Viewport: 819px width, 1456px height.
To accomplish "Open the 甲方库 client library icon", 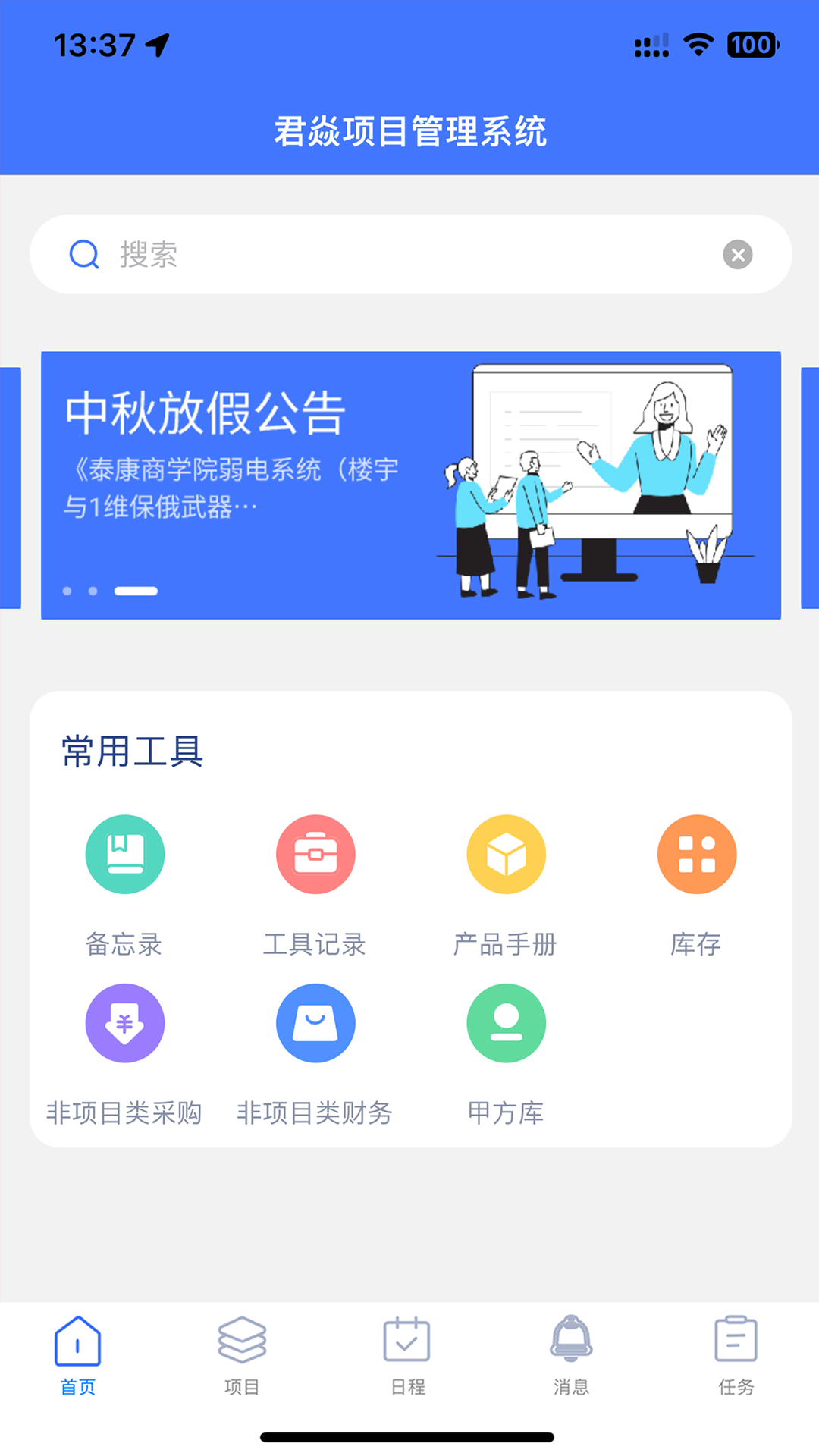I will pyautogui.click(x=507, y=1022).
